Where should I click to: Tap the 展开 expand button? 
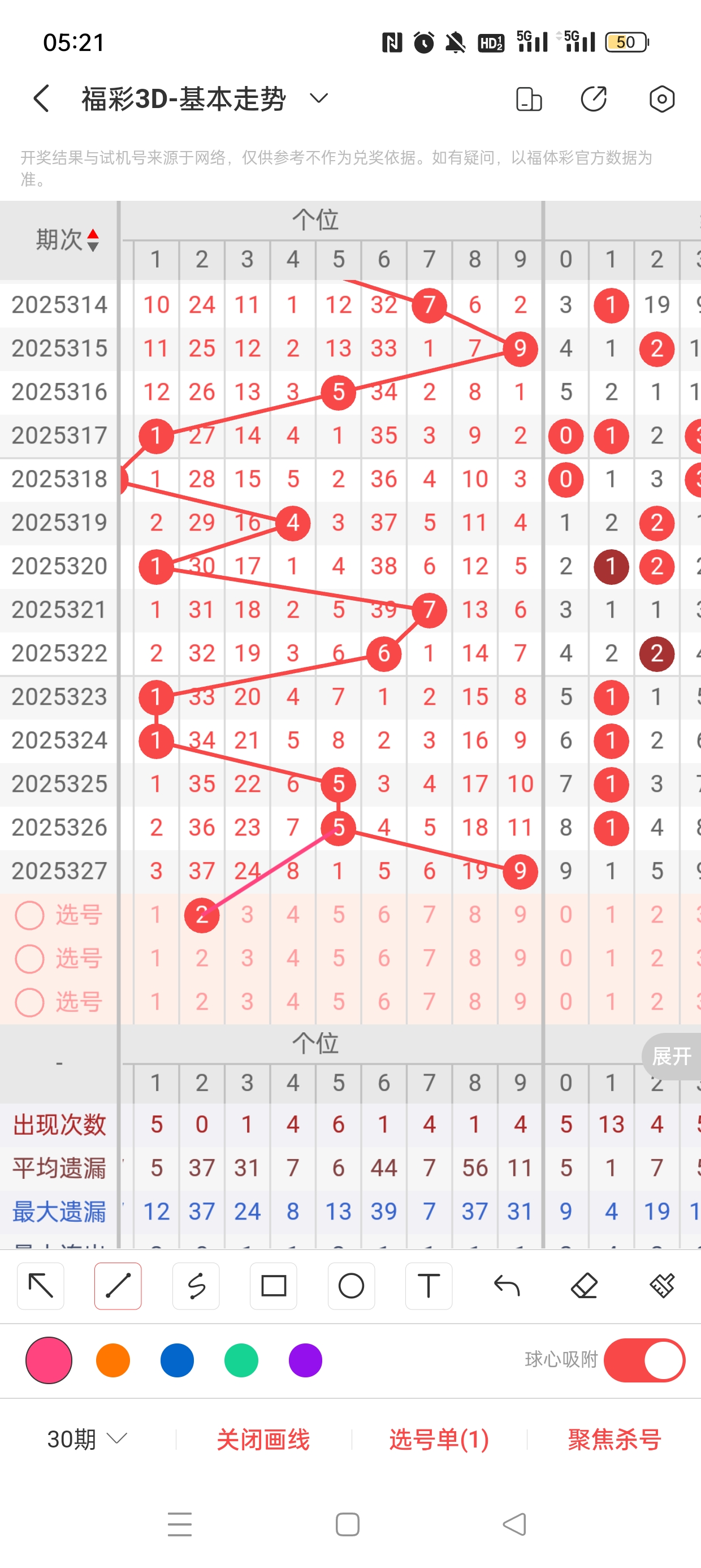point(671,1057)
